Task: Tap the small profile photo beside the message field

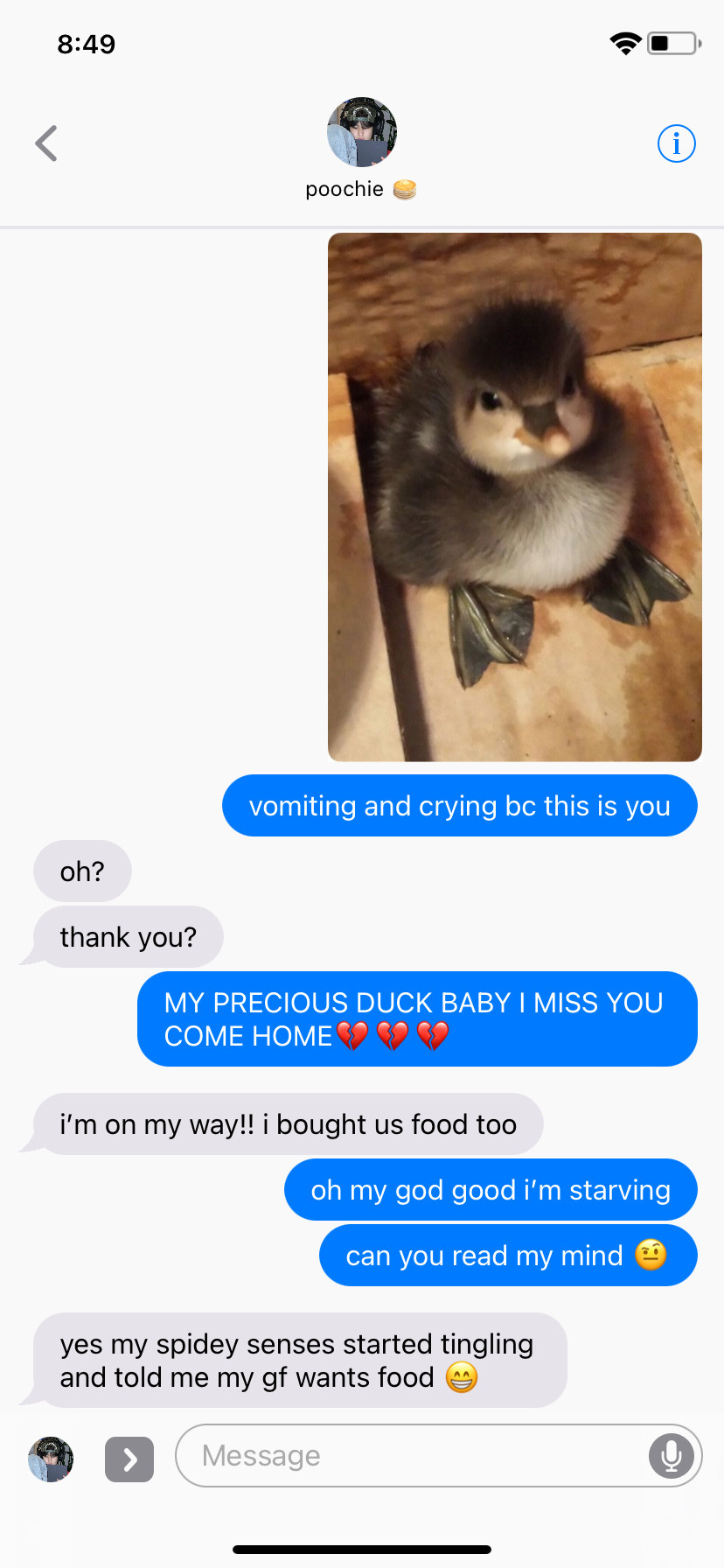Action: coord(51,1459)
